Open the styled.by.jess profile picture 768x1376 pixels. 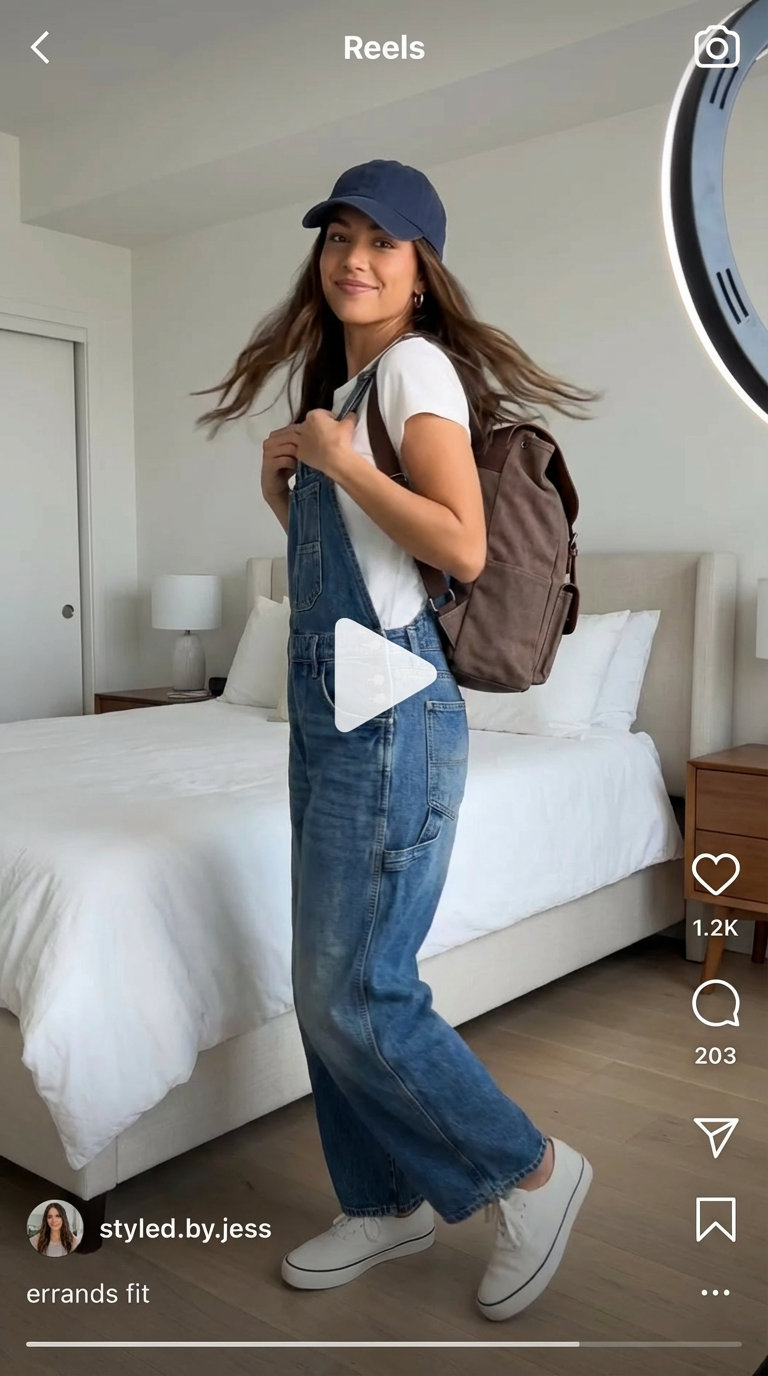[x=55, y=1228]
